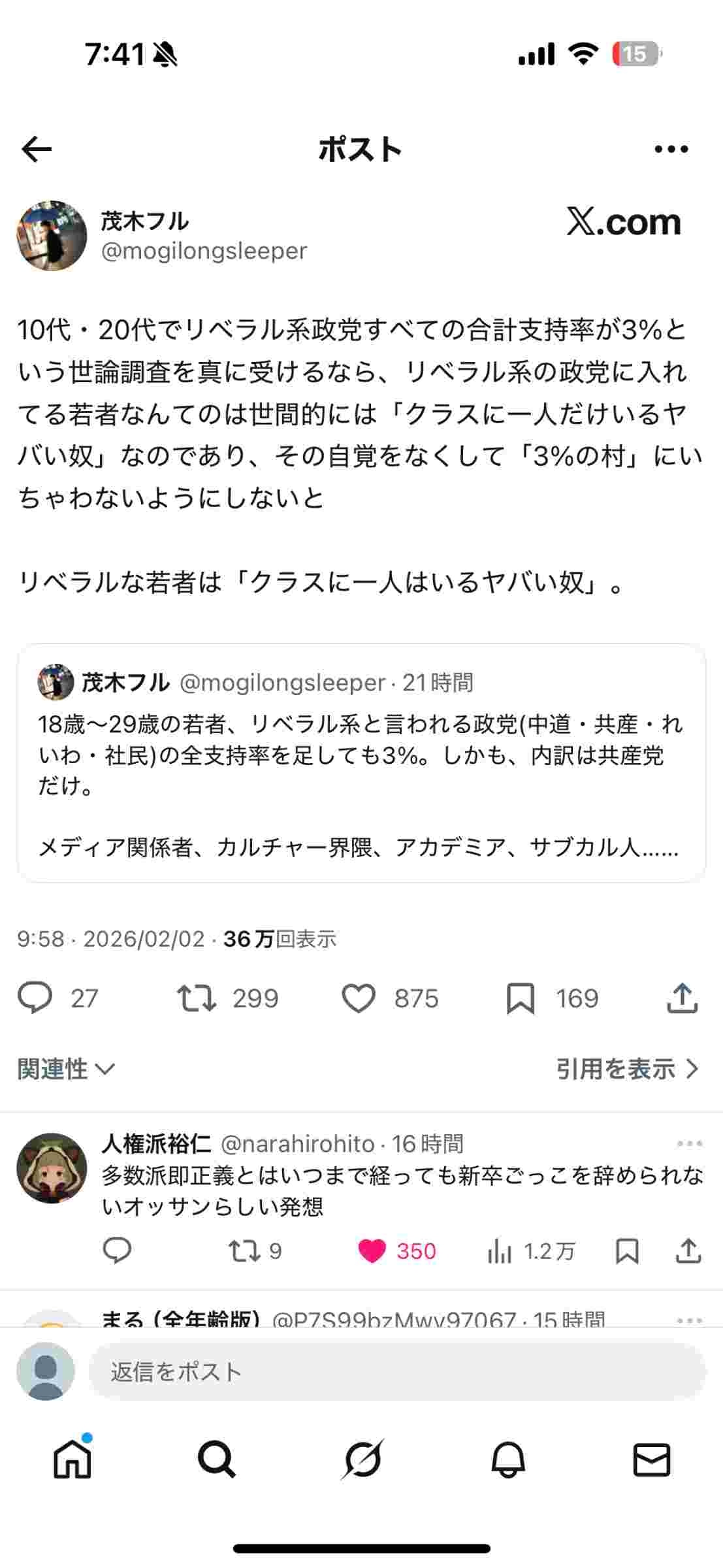Screen dimensions: 723x1568
Task: Bookmark the main post with 169 bookmarks
Action: 521,998
